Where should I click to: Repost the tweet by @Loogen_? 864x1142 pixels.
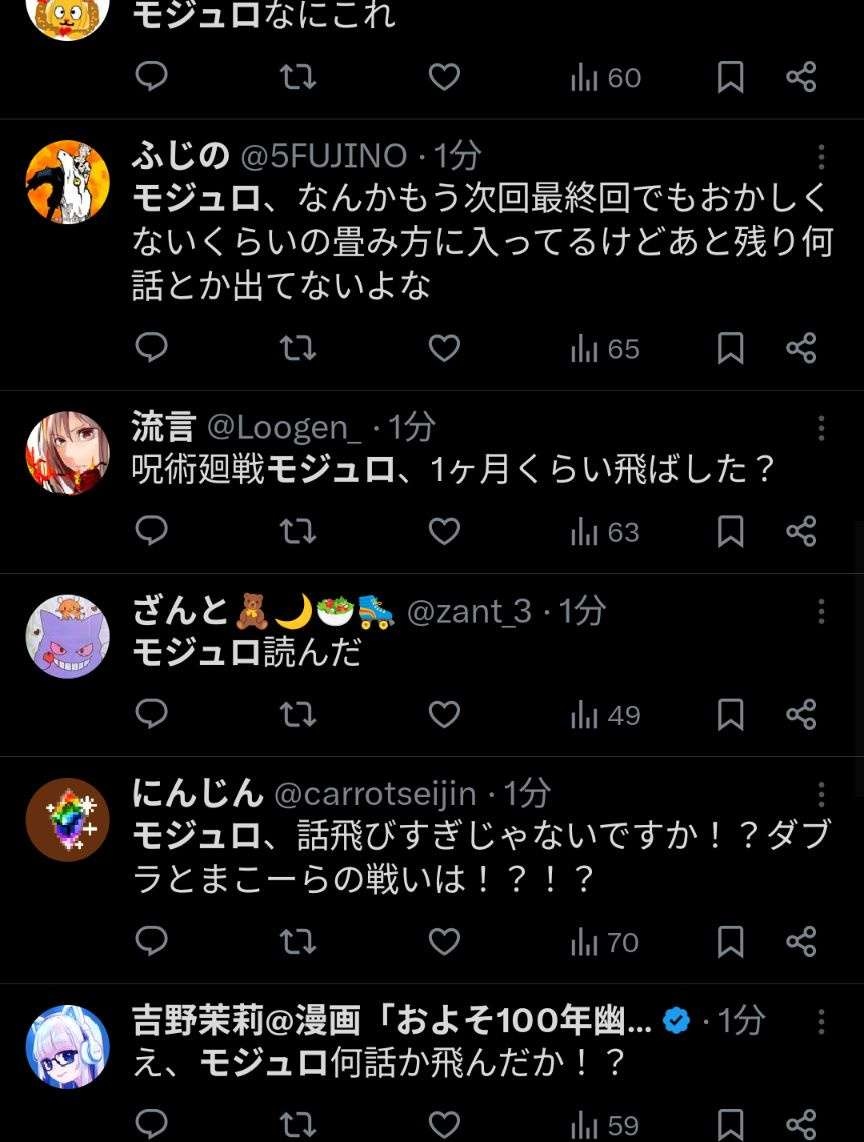coord(297,531)
